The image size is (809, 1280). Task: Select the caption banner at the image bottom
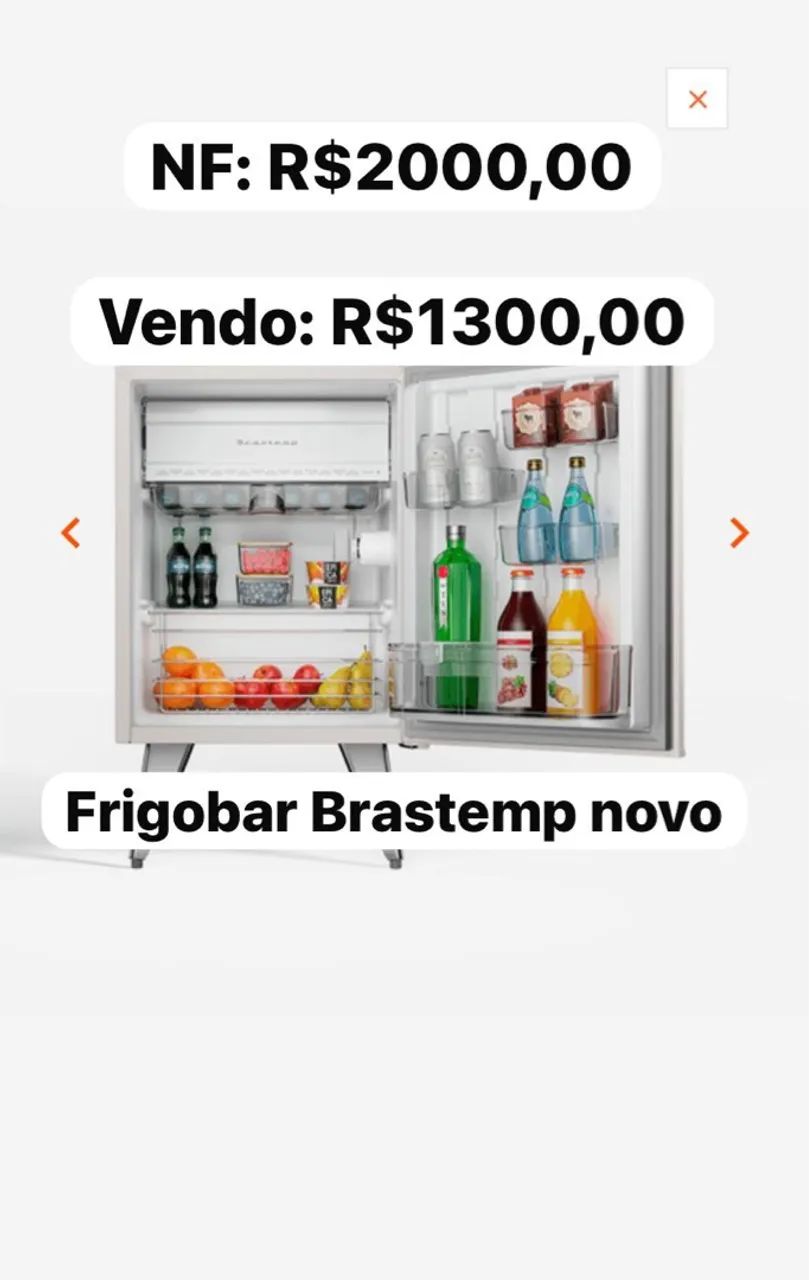[x=393, y=812]
